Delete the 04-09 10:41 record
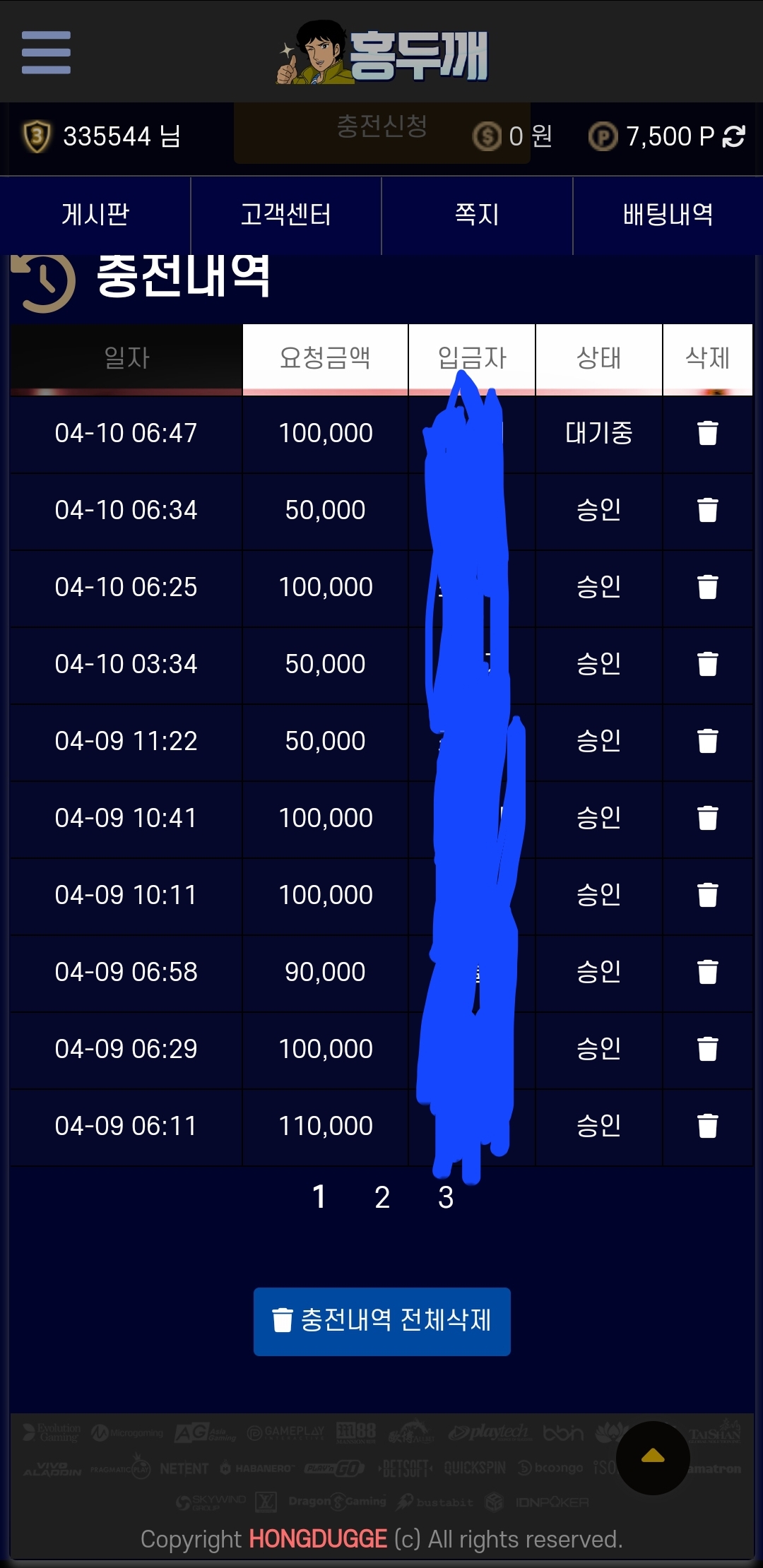The width and height of the screenshot is (763, 1568). [707, 818]
